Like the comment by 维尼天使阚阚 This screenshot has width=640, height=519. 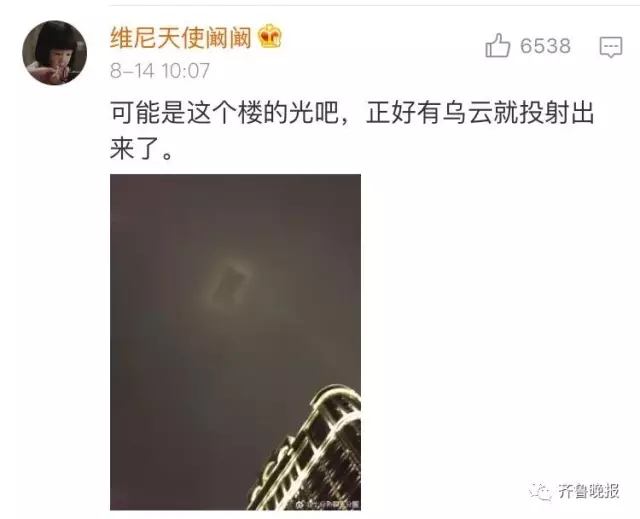tap(498, 45)
